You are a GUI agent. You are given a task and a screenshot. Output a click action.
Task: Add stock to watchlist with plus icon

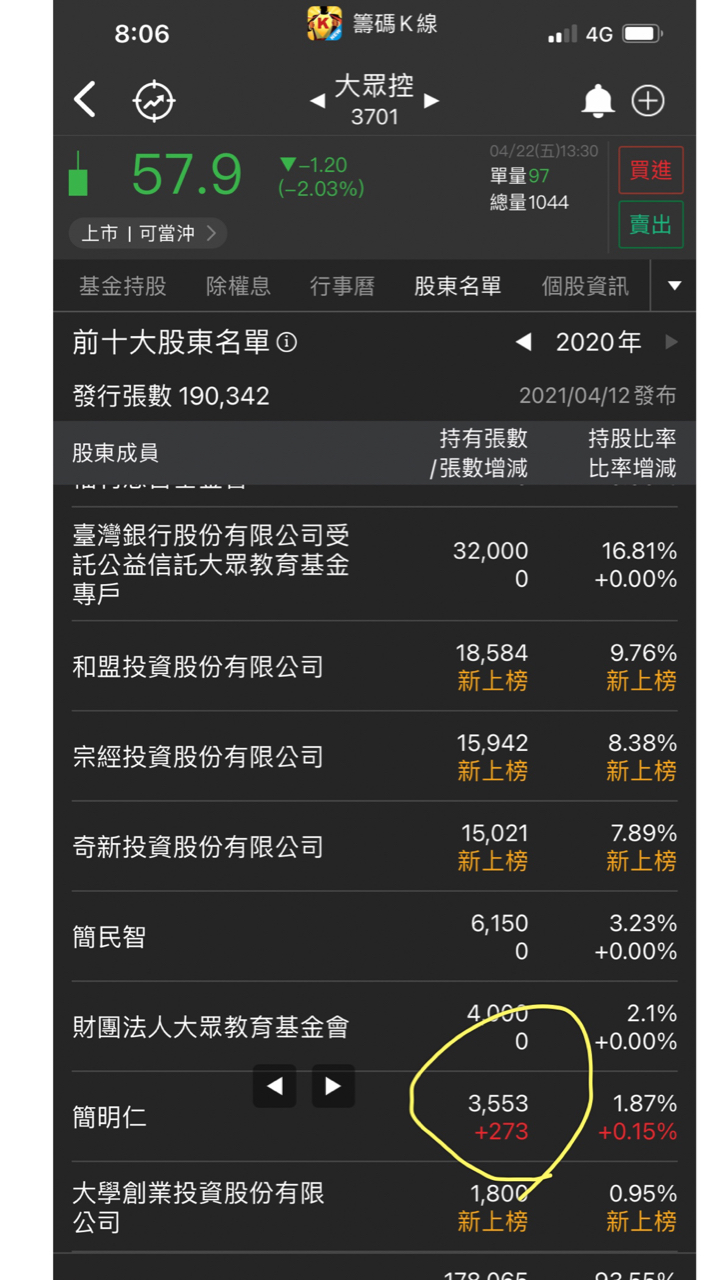tap(648, 101)
